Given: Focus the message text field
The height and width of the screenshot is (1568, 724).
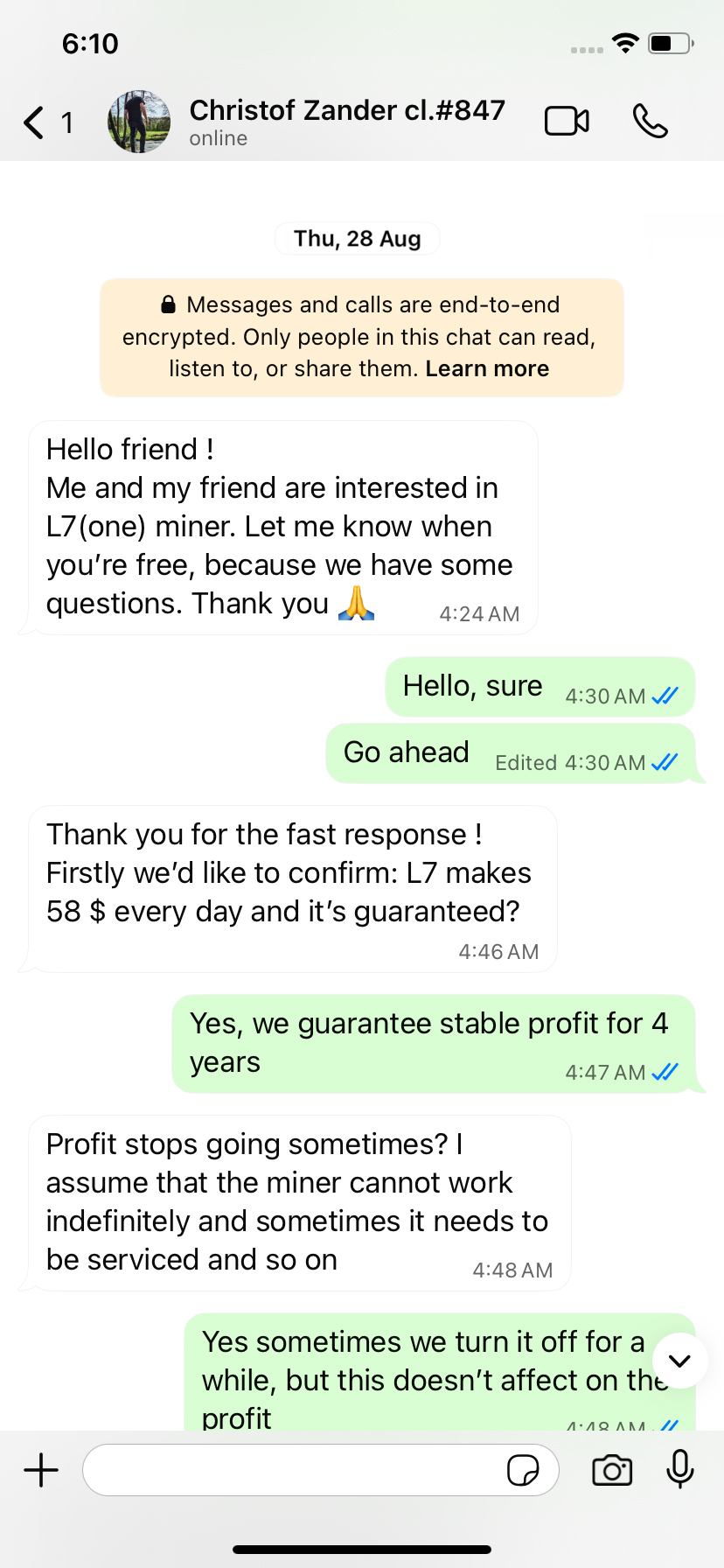Looking at the screenshot, I should click(x=293, y=1470).
